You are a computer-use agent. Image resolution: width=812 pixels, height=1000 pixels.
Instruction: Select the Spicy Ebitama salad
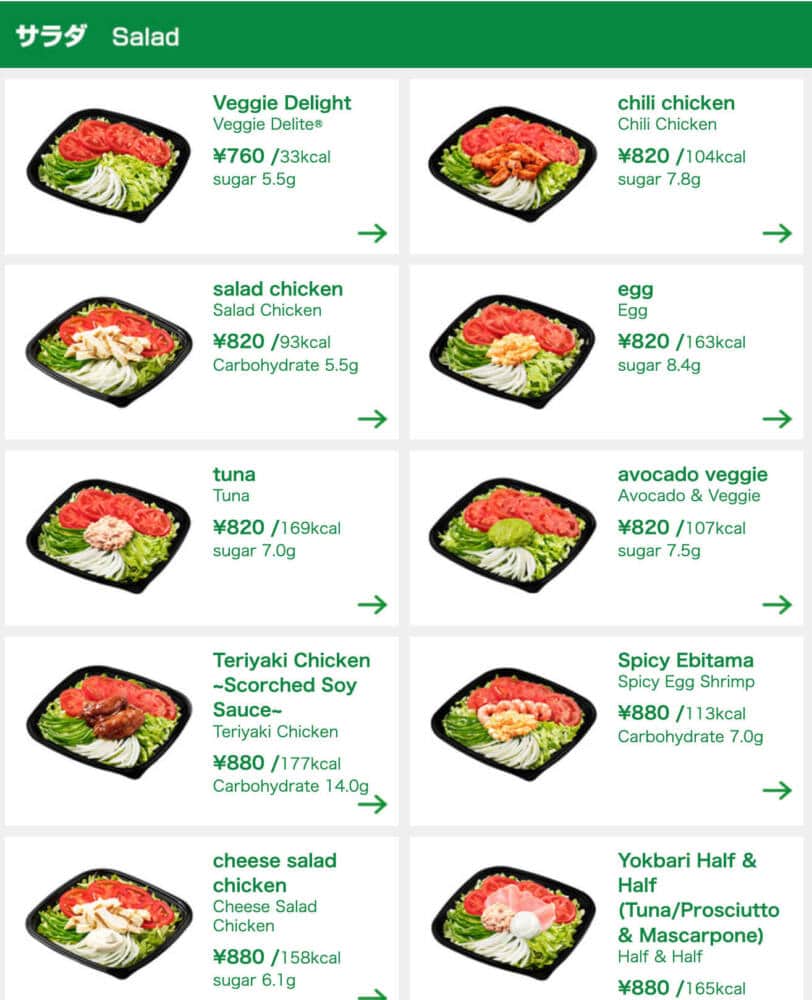coord(606,731)
